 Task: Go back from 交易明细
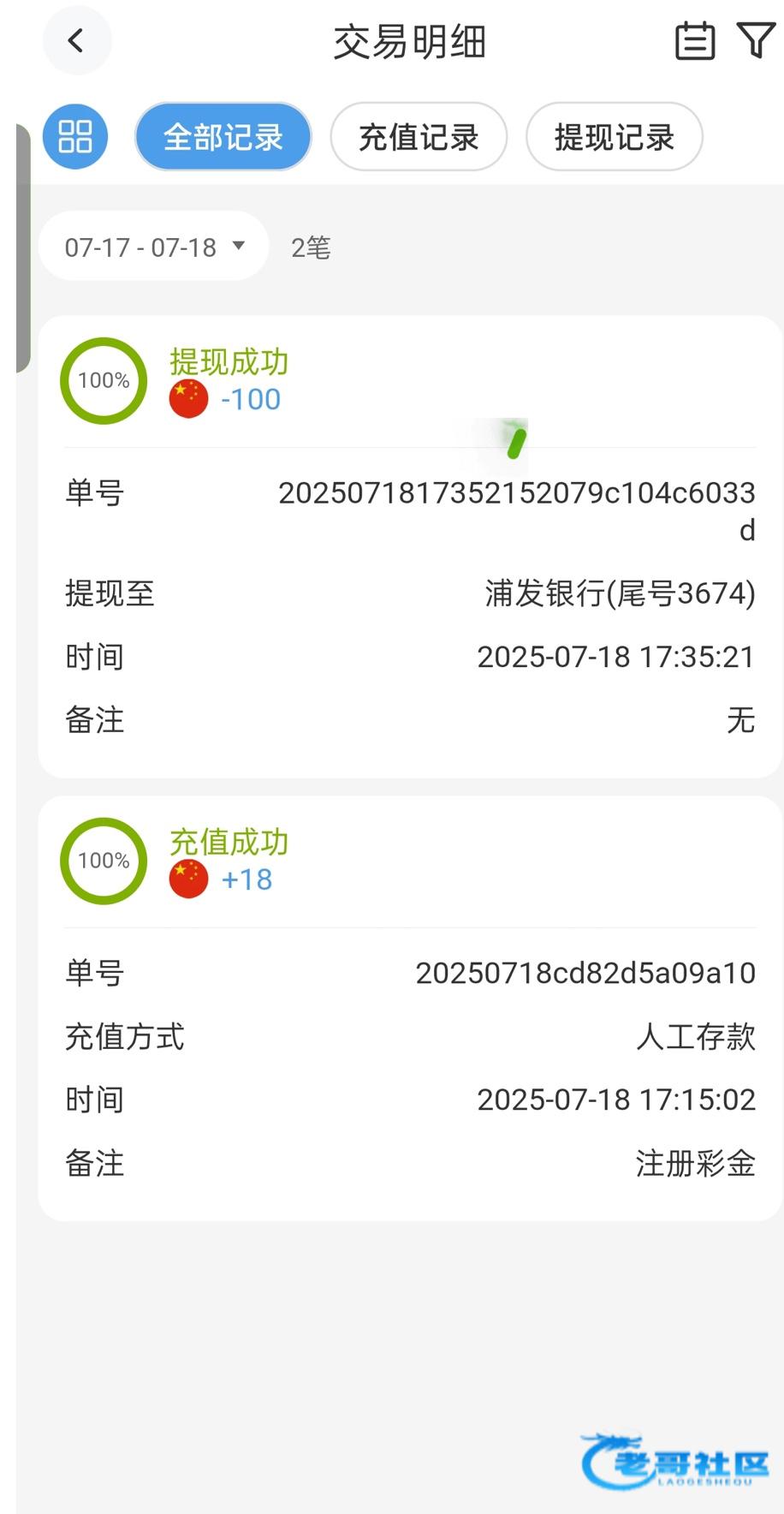point(76,41)
